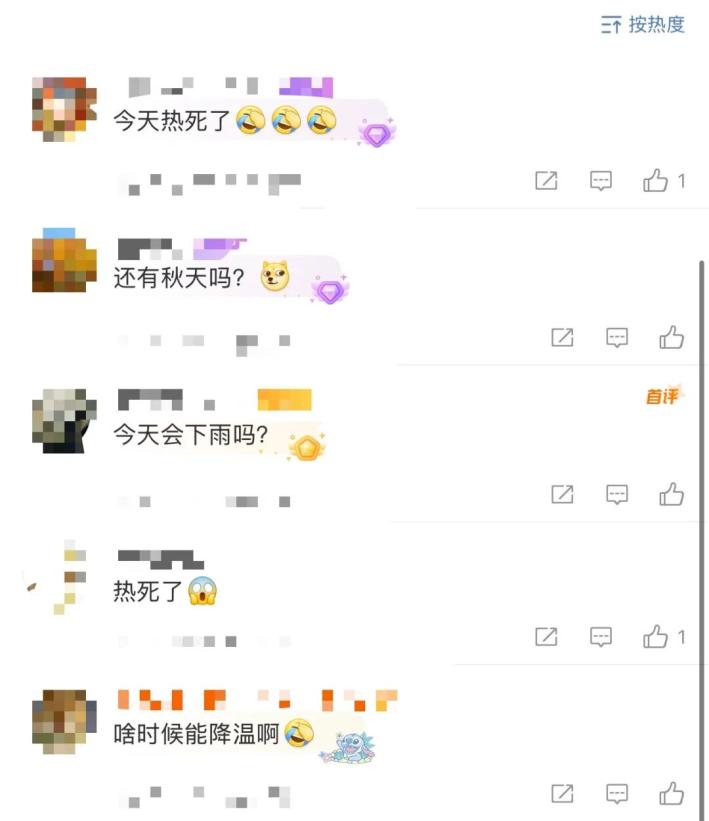The width and height of the screenshot is (709, 821).
Task: Repost the comment 今天会下雨吗?
Action: pos(563,494)
